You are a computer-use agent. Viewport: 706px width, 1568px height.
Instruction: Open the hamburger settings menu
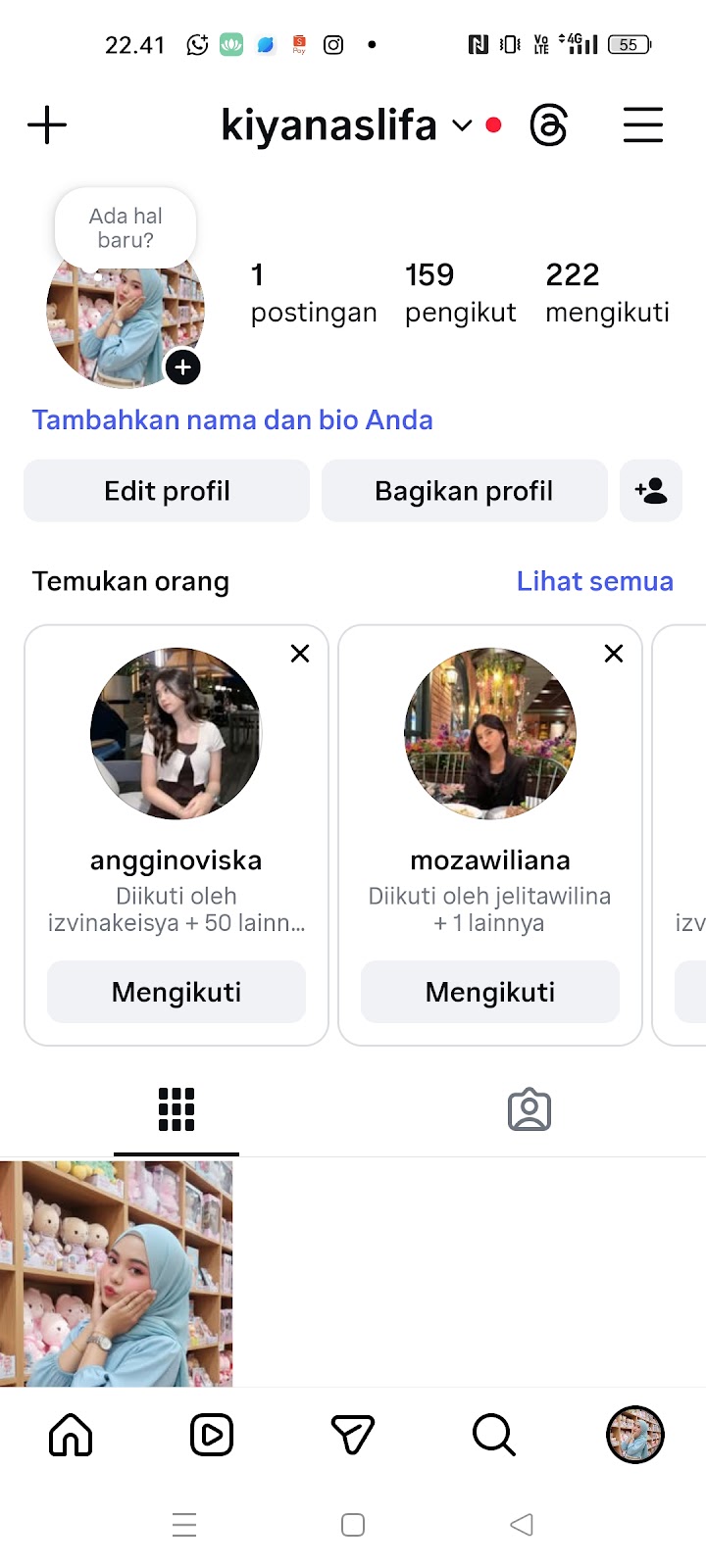(x=643, y=125)
